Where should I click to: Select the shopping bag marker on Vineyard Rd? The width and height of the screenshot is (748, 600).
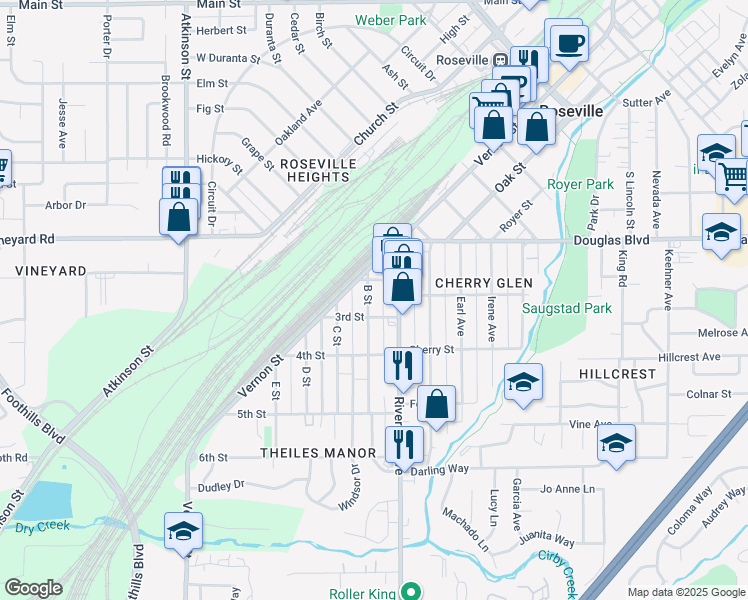coord(178,217)
